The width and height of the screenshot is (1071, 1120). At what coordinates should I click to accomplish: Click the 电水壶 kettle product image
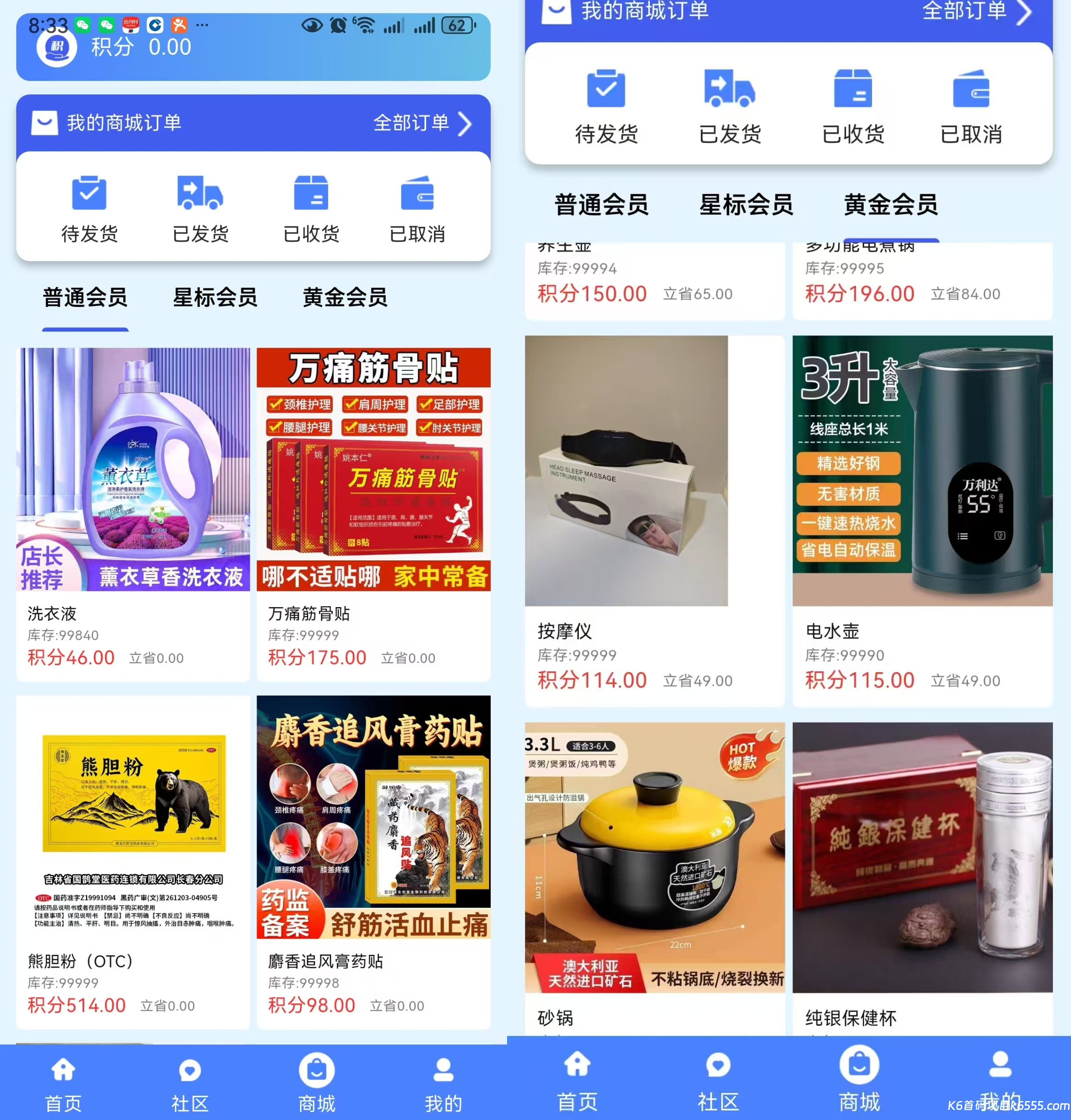pos(921,471)
